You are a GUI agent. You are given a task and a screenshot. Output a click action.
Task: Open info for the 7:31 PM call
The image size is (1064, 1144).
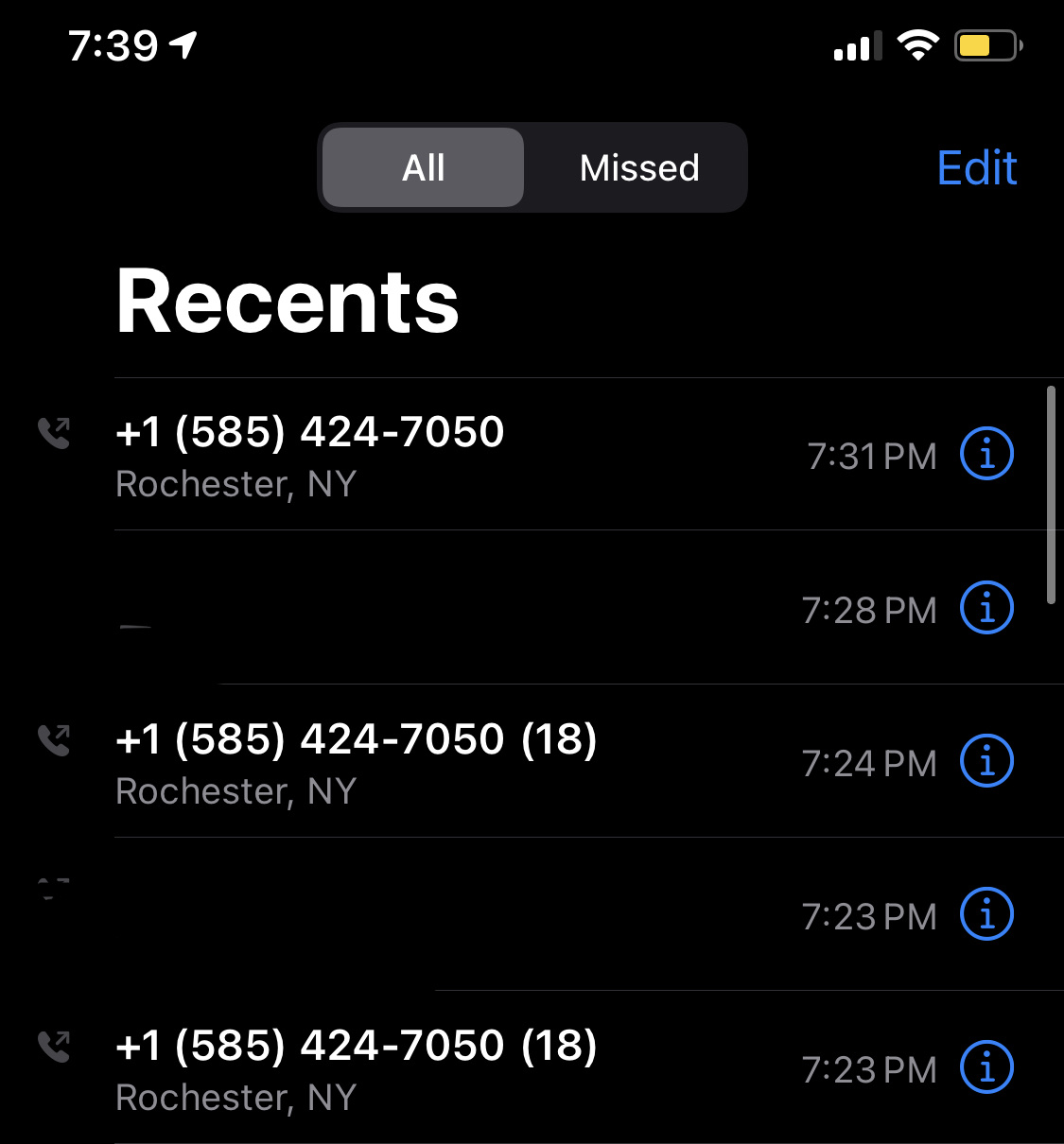[x=986, y=455]
